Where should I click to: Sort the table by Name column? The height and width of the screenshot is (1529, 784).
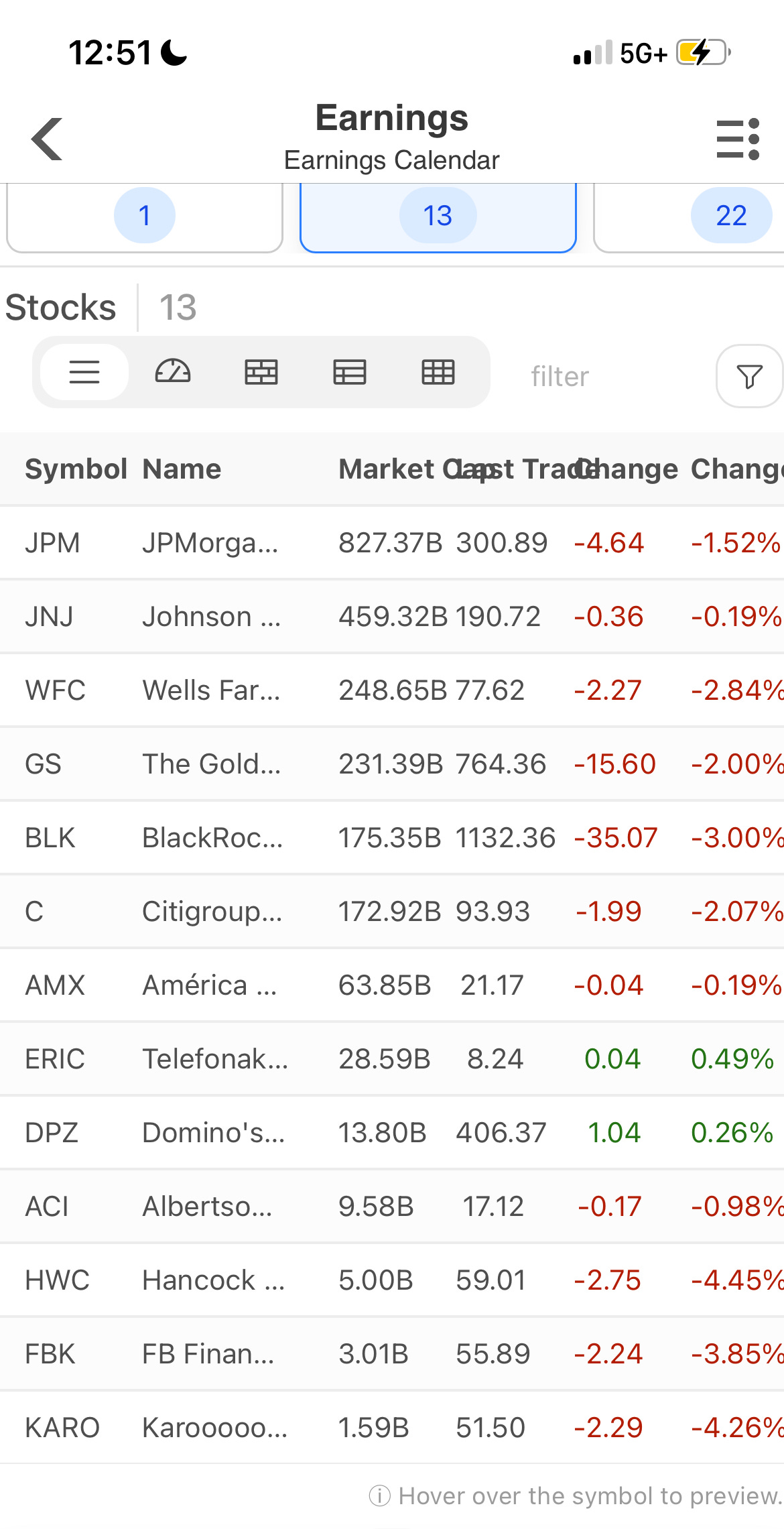[182, 469]
